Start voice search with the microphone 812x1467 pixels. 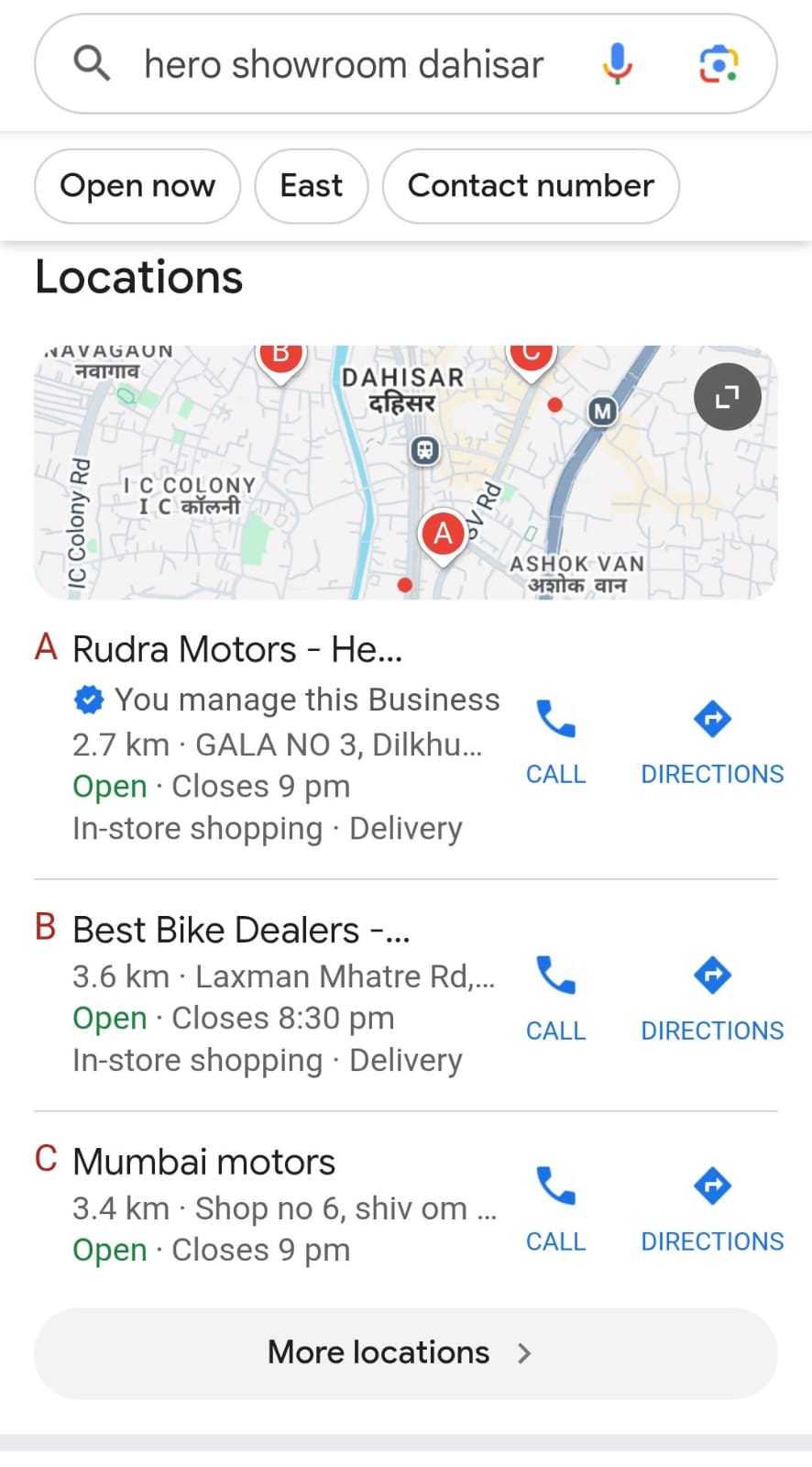click(x=617, y=64)
